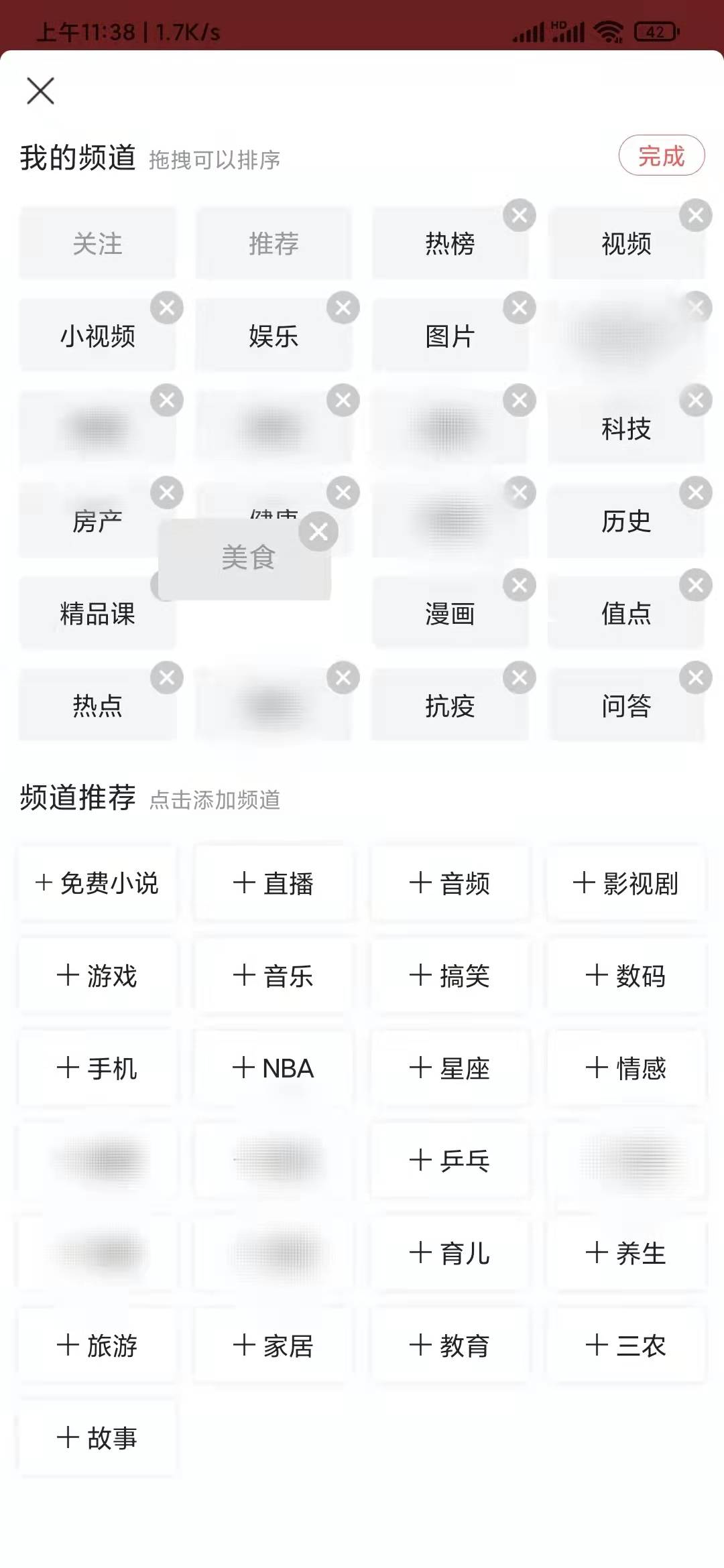Screen dimensions: 724x1568
Task: Remove the 小视频 channel
Action: (x=166, y=308)
